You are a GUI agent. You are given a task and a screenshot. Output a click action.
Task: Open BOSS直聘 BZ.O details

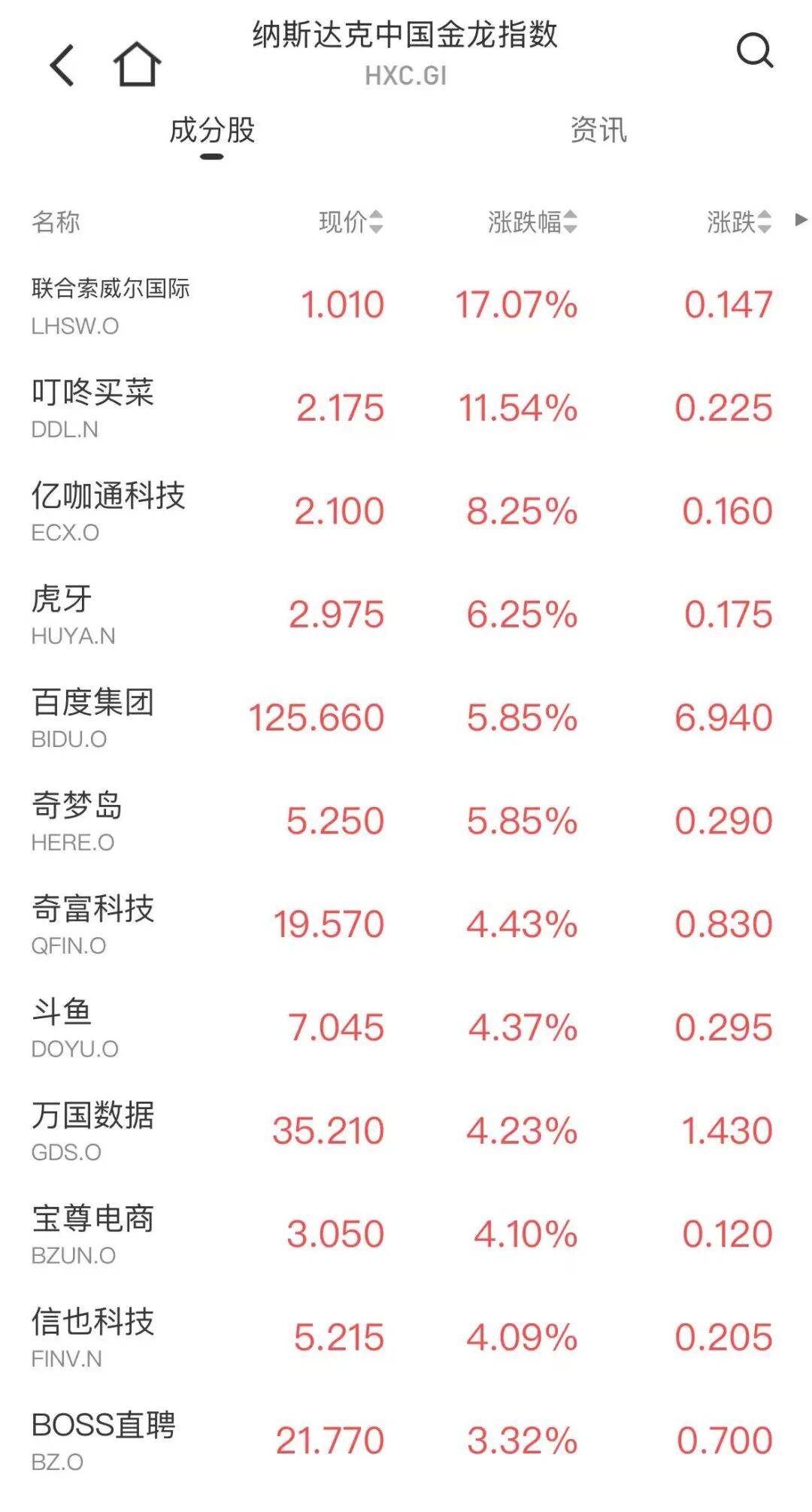(x=103, y=1440)
